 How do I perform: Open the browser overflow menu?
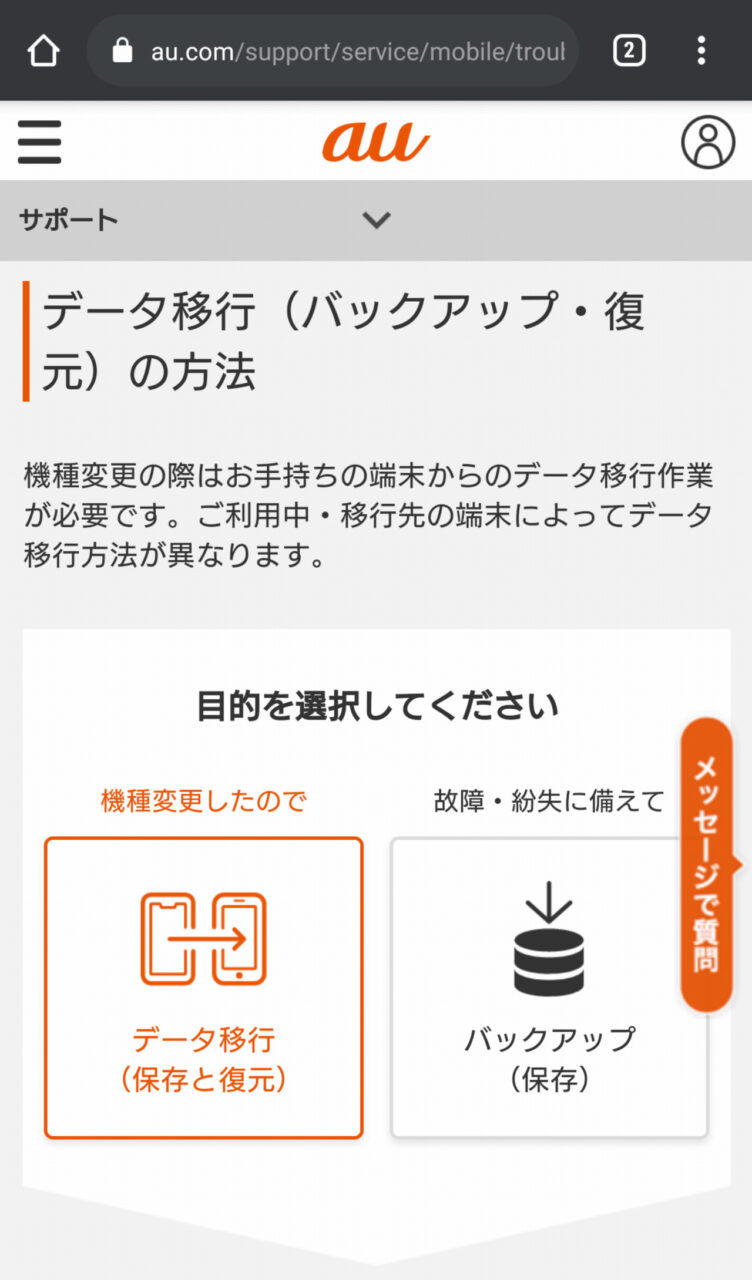[x=702, y=50]
